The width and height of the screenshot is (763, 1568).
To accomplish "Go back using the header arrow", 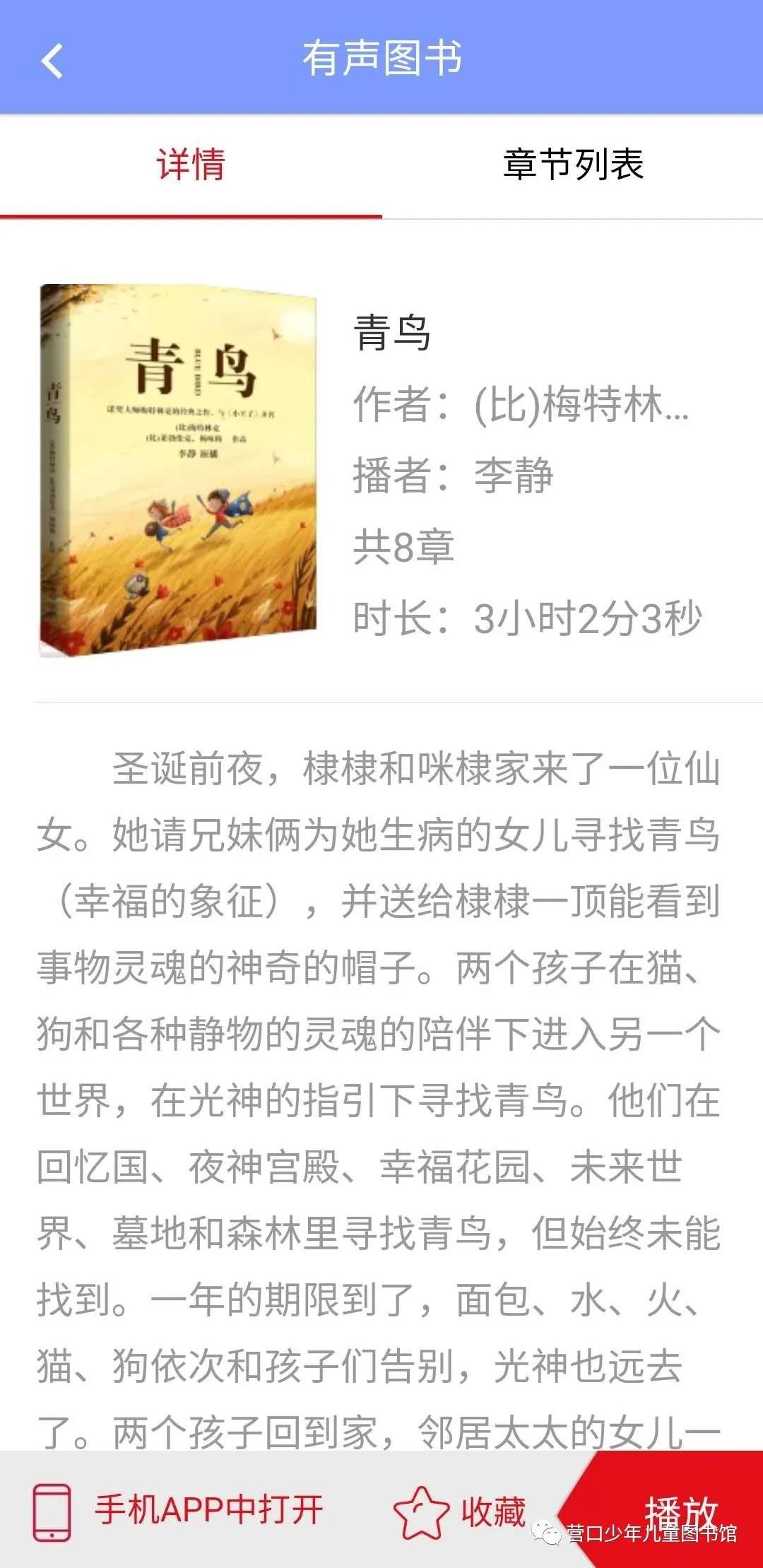I will pyautogui.click(x=52, y=61).
